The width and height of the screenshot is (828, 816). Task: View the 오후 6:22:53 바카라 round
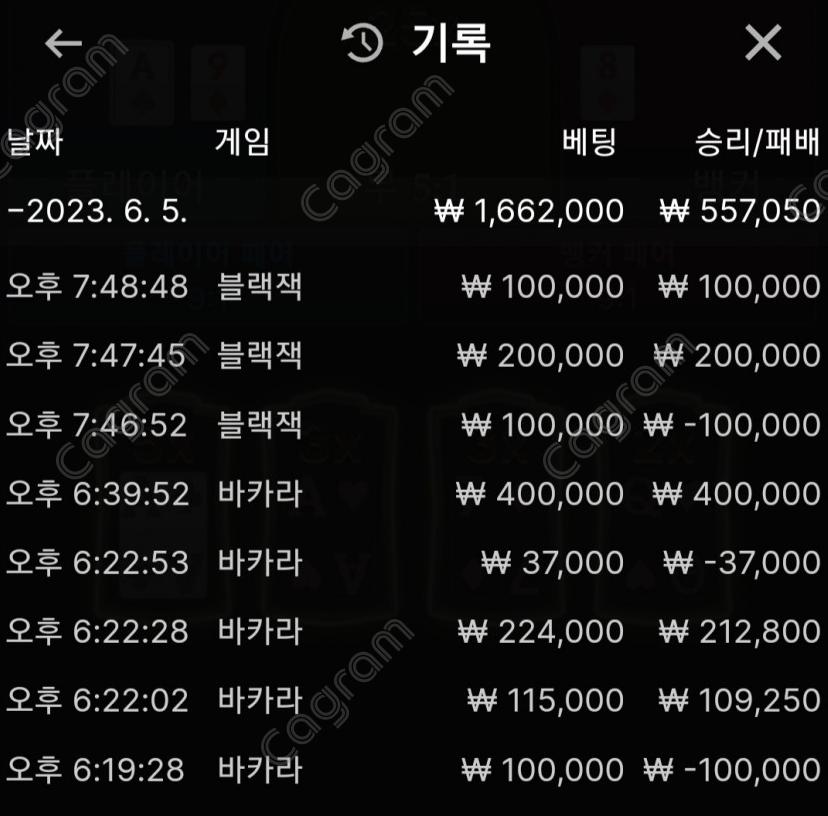pos(413,563)
